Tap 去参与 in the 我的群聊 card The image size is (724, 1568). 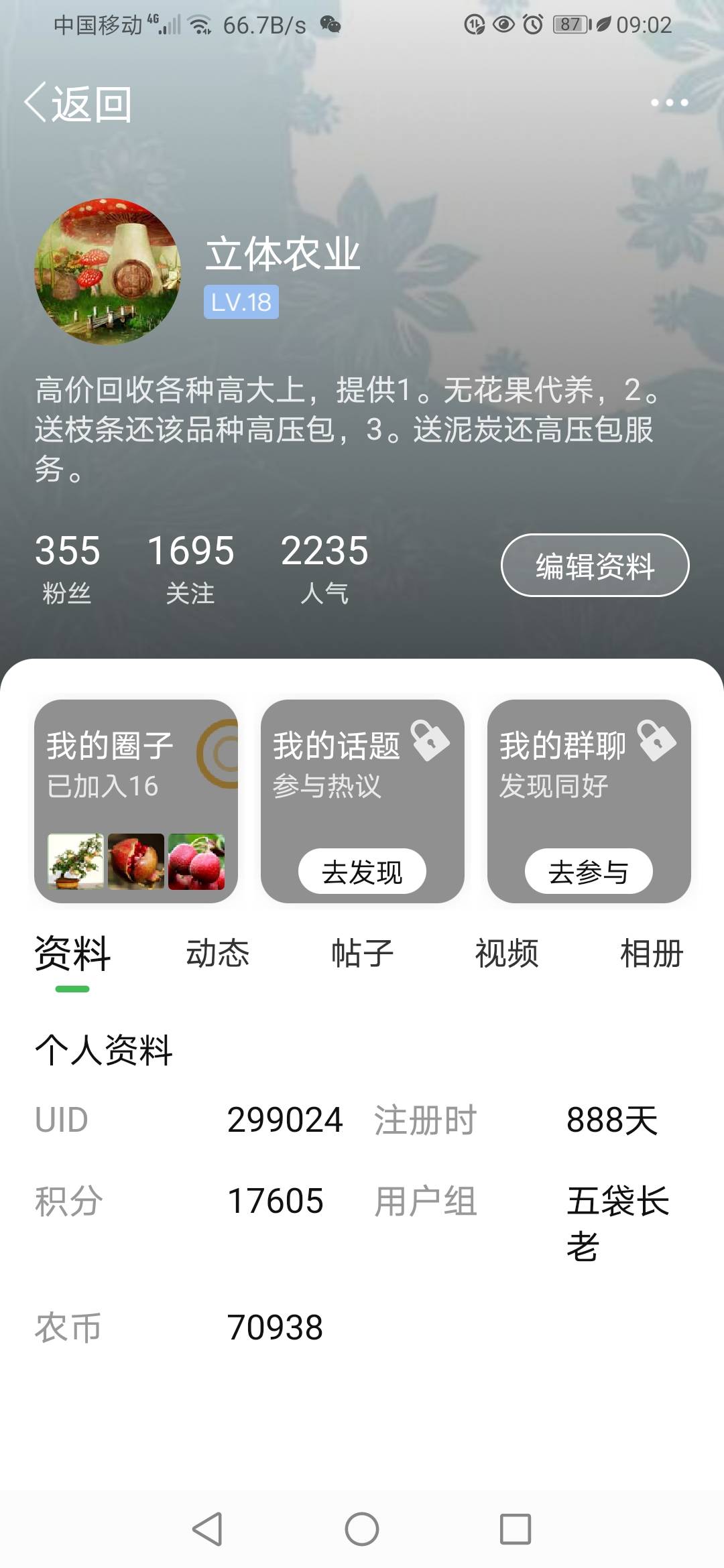[x=589, y=871]
